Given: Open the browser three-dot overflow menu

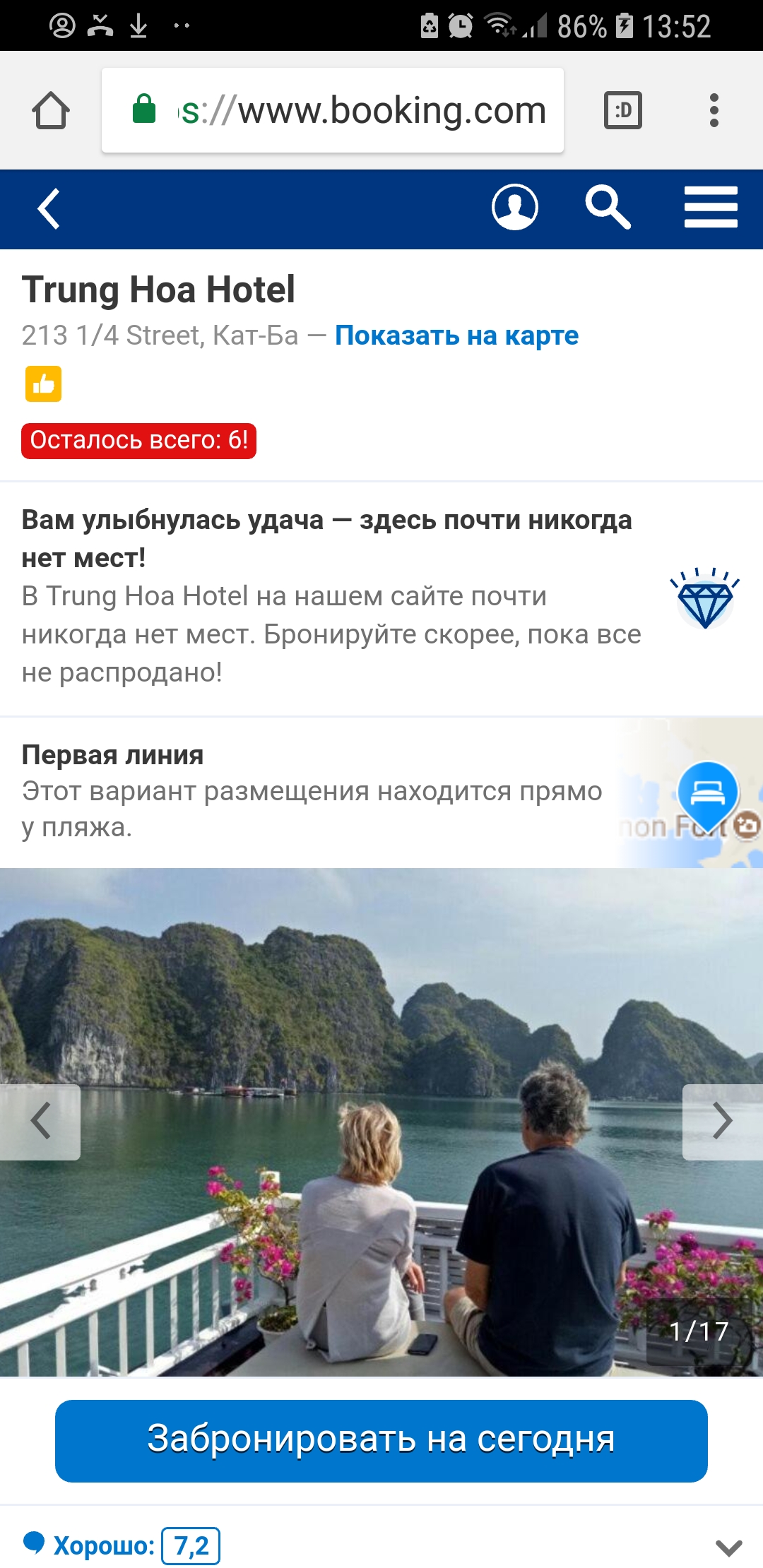Looking at the screenshot, I should (x=714, y=111).
